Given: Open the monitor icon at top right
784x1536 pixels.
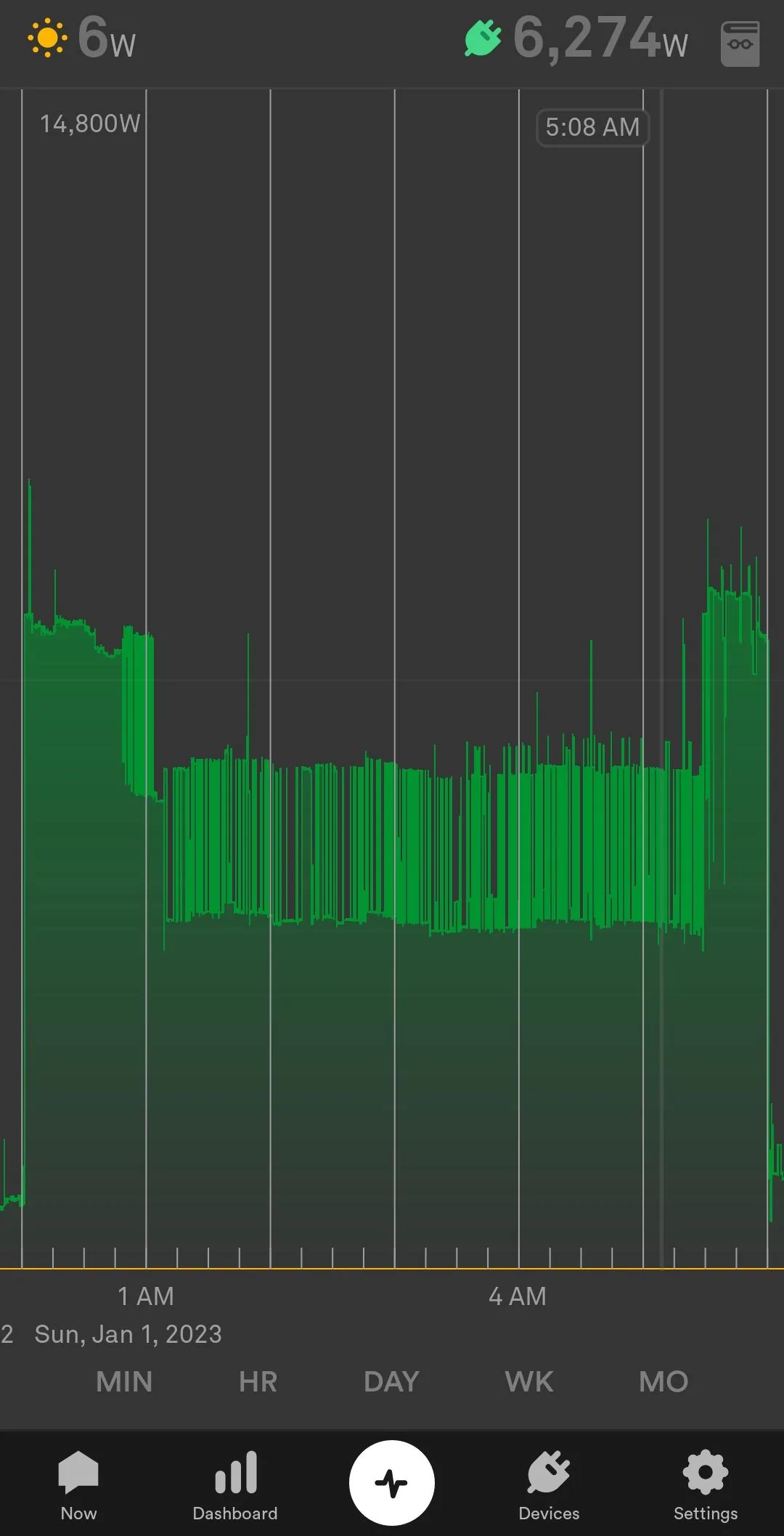Looking at the screenshot, I should [740, 44].
